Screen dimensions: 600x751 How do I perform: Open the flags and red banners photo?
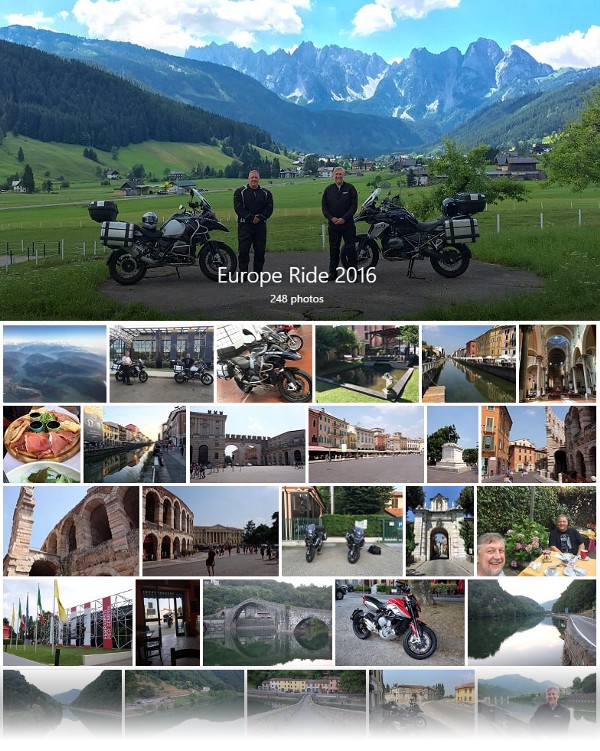[67, 622]
